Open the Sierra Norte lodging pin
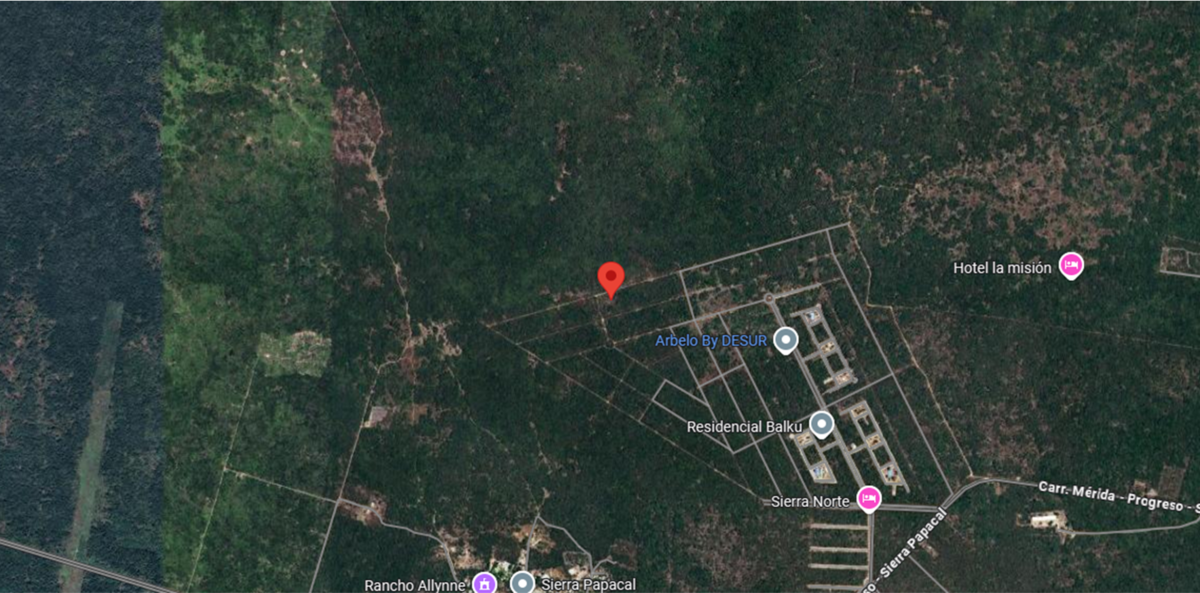 tap(868, 498)
